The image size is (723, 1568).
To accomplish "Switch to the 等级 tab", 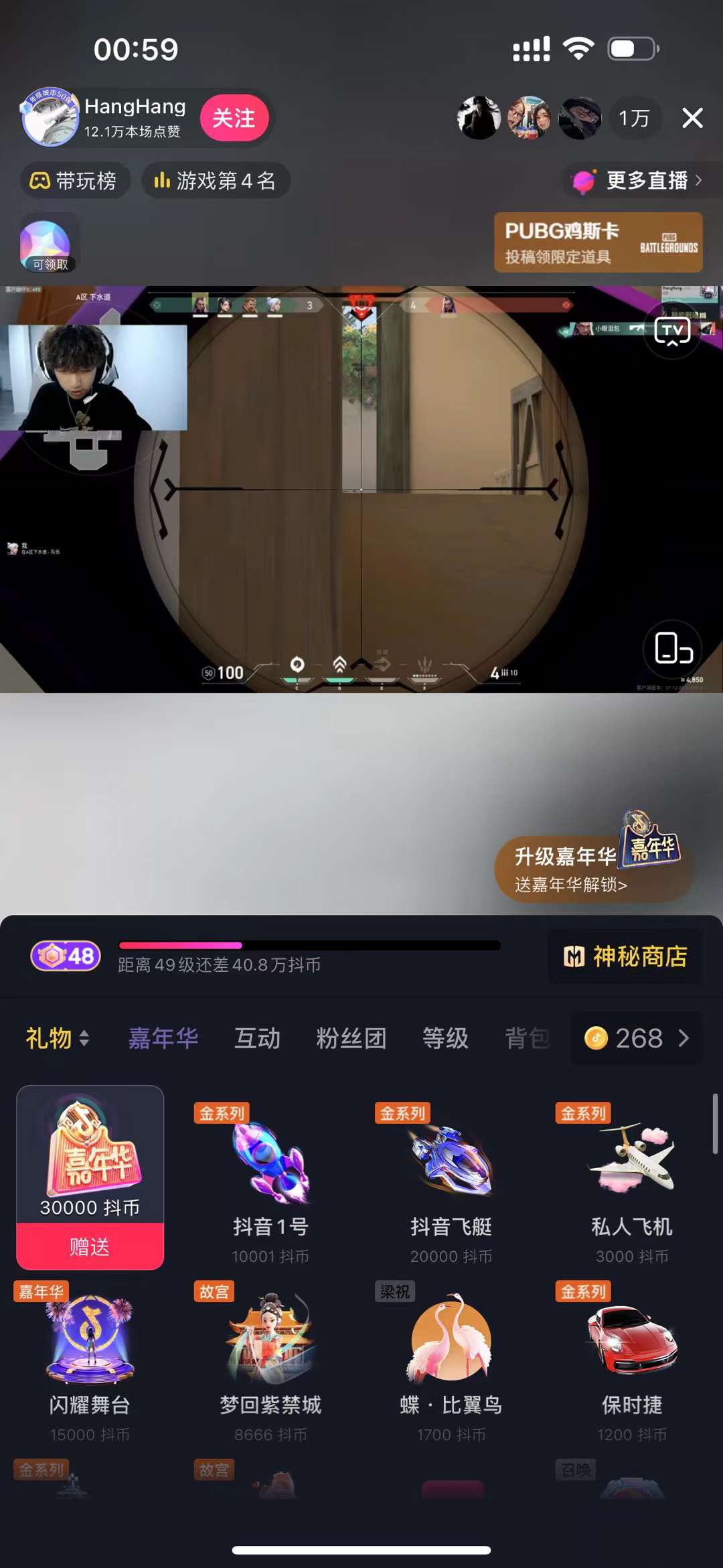I will (x=445, y=1038).
